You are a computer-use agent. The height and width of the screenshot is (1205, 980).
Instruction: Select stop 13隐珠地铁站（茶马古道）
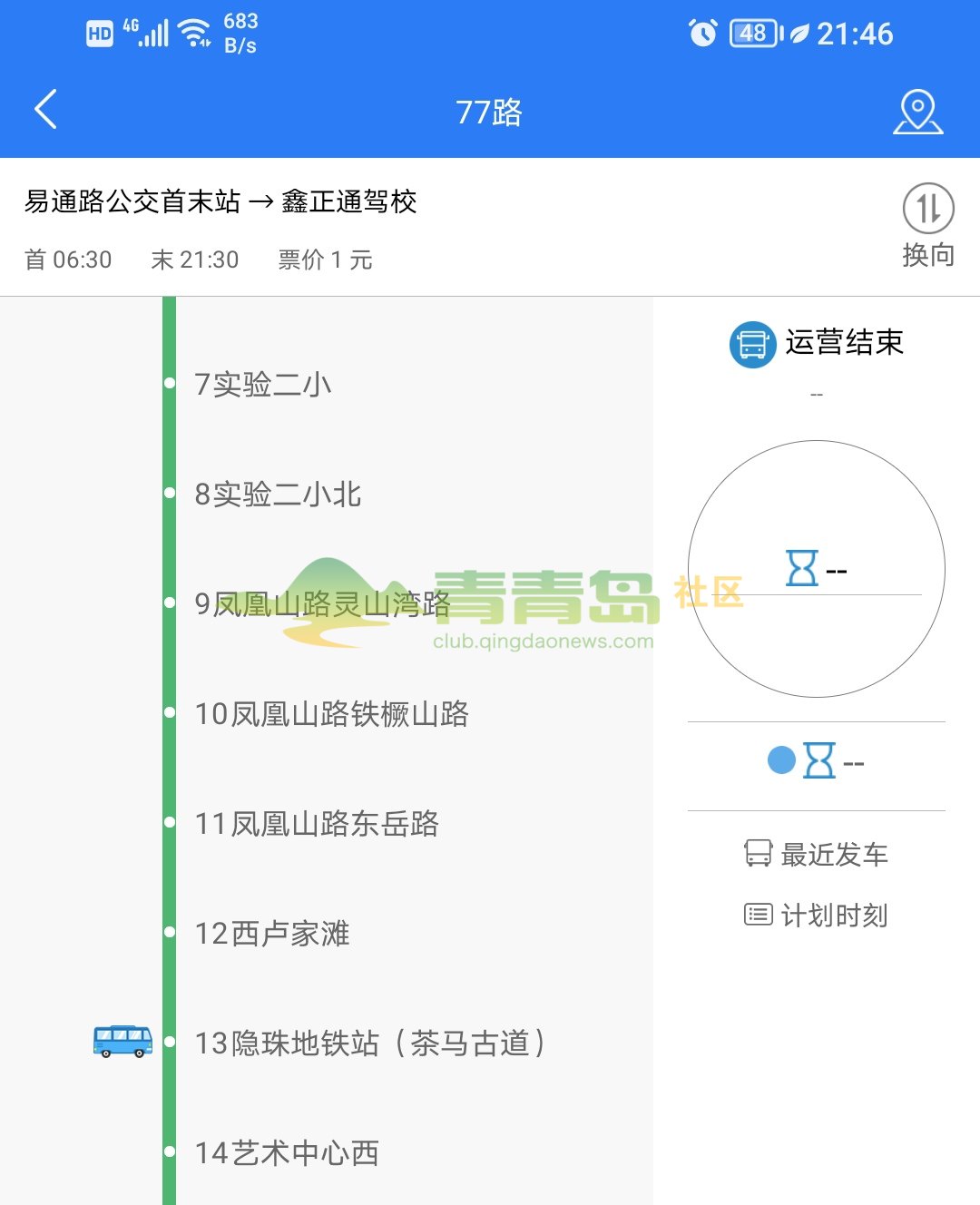click(370, 1043)
